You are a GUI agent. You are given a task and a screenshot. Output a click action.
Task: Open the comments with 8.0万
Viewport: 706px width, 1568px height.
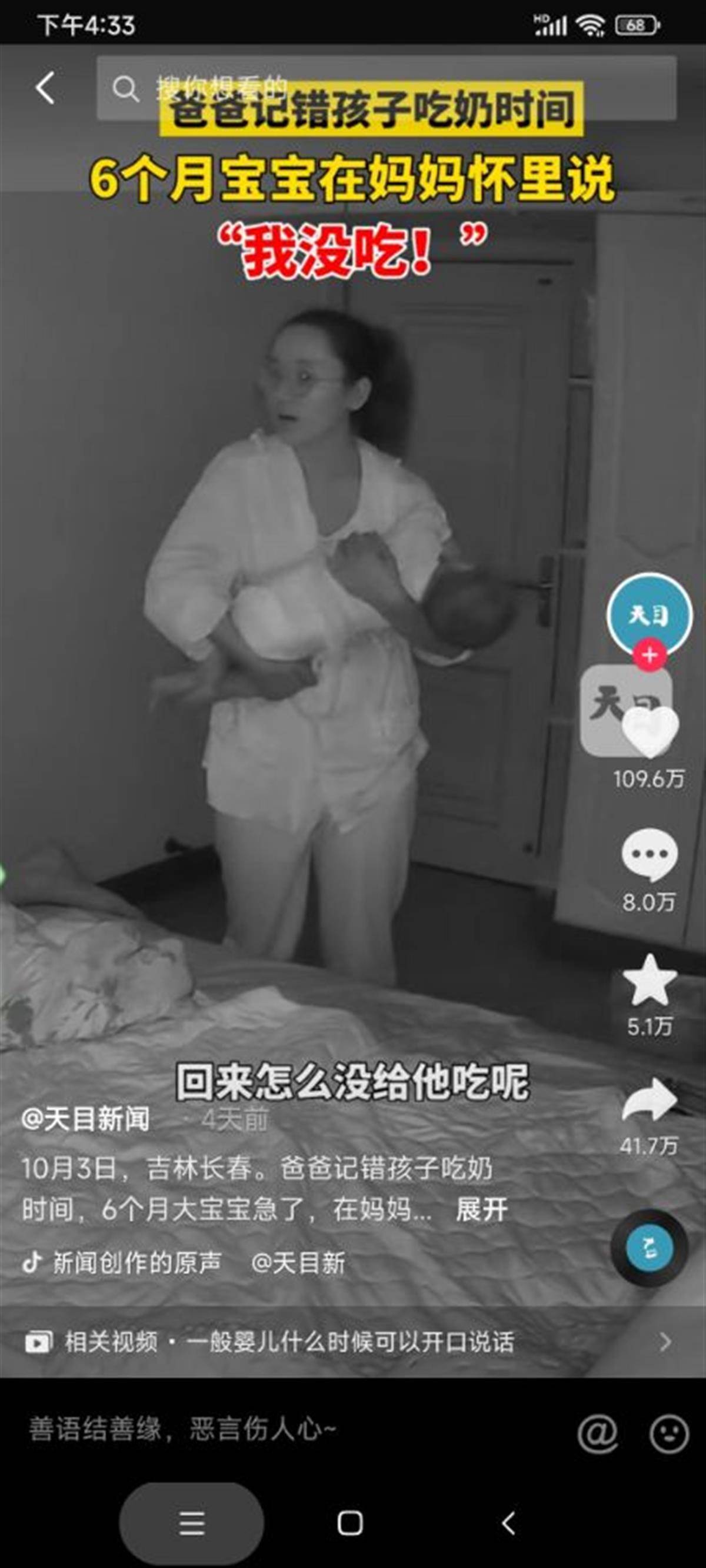click(x=650, y=855)
